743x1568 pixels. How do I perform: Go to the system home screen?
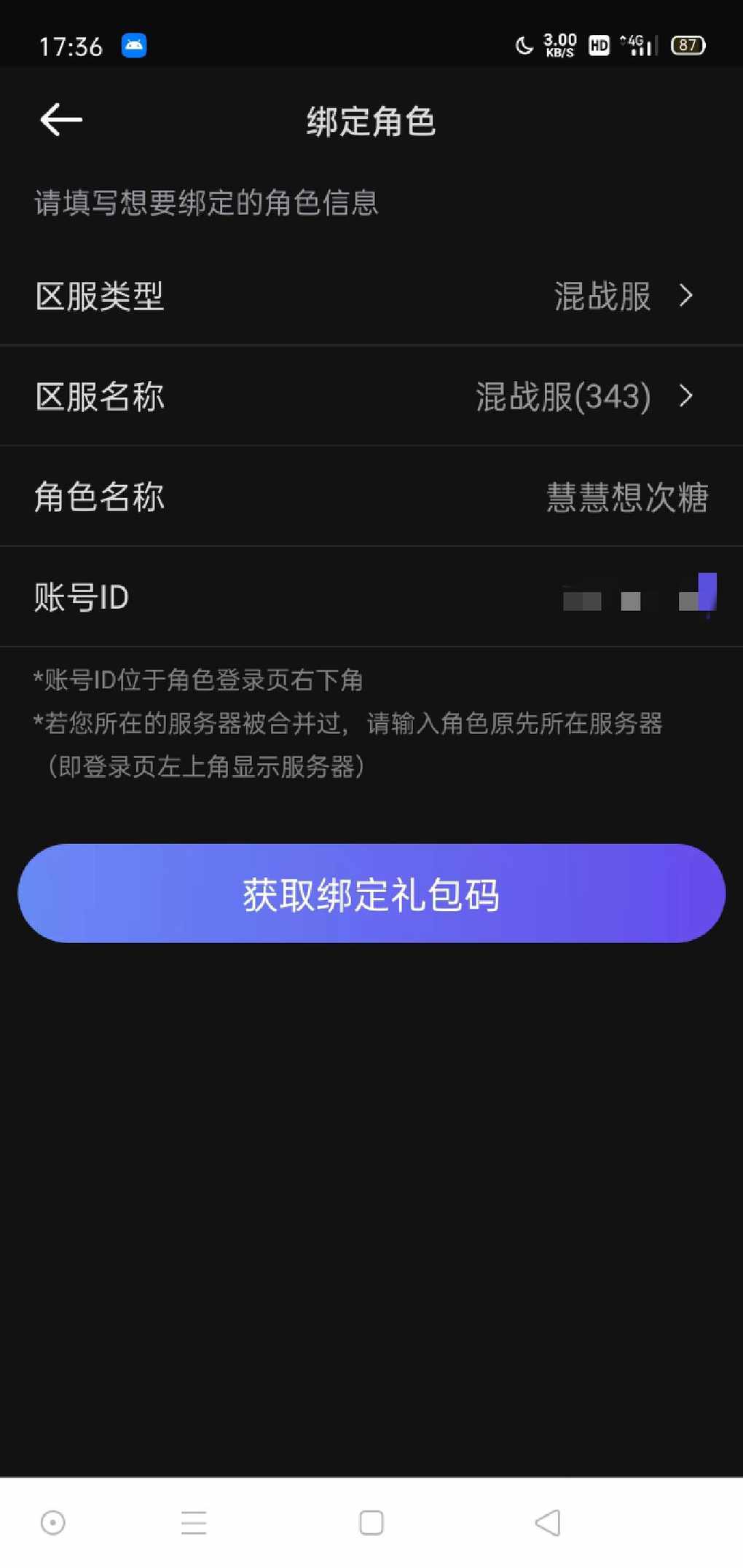[371, 1522]
